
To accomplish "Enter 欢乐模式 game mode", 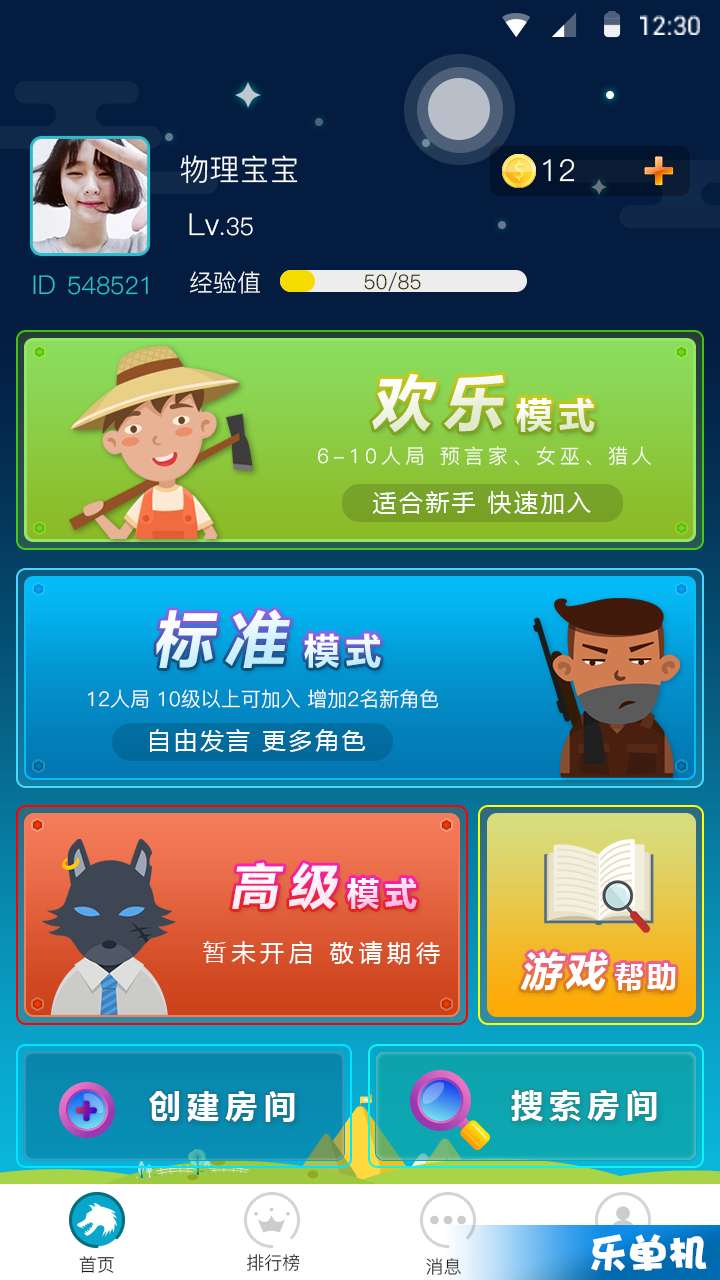I will [360, 440].
